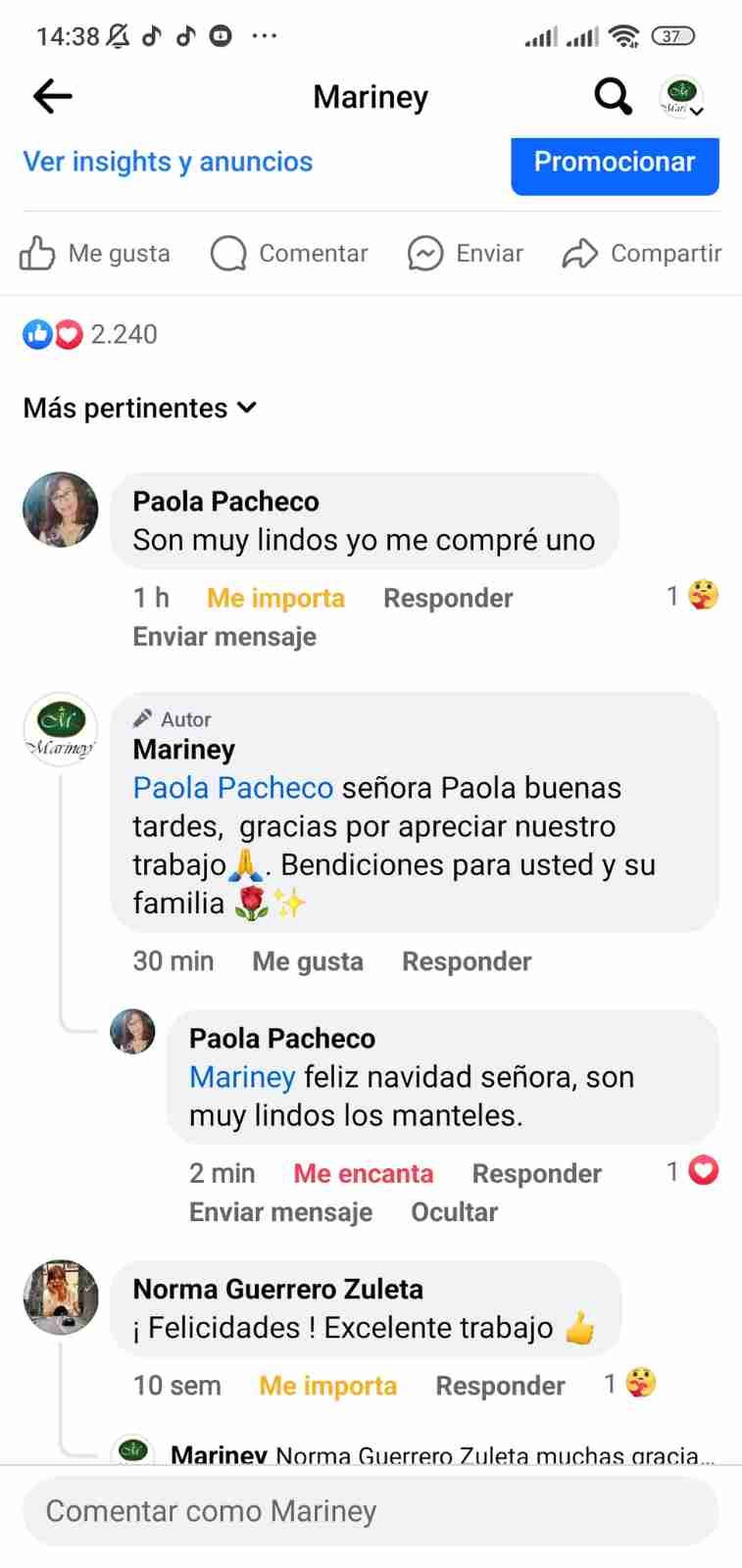Tap Comentar under the post

[x=290, y=254]
